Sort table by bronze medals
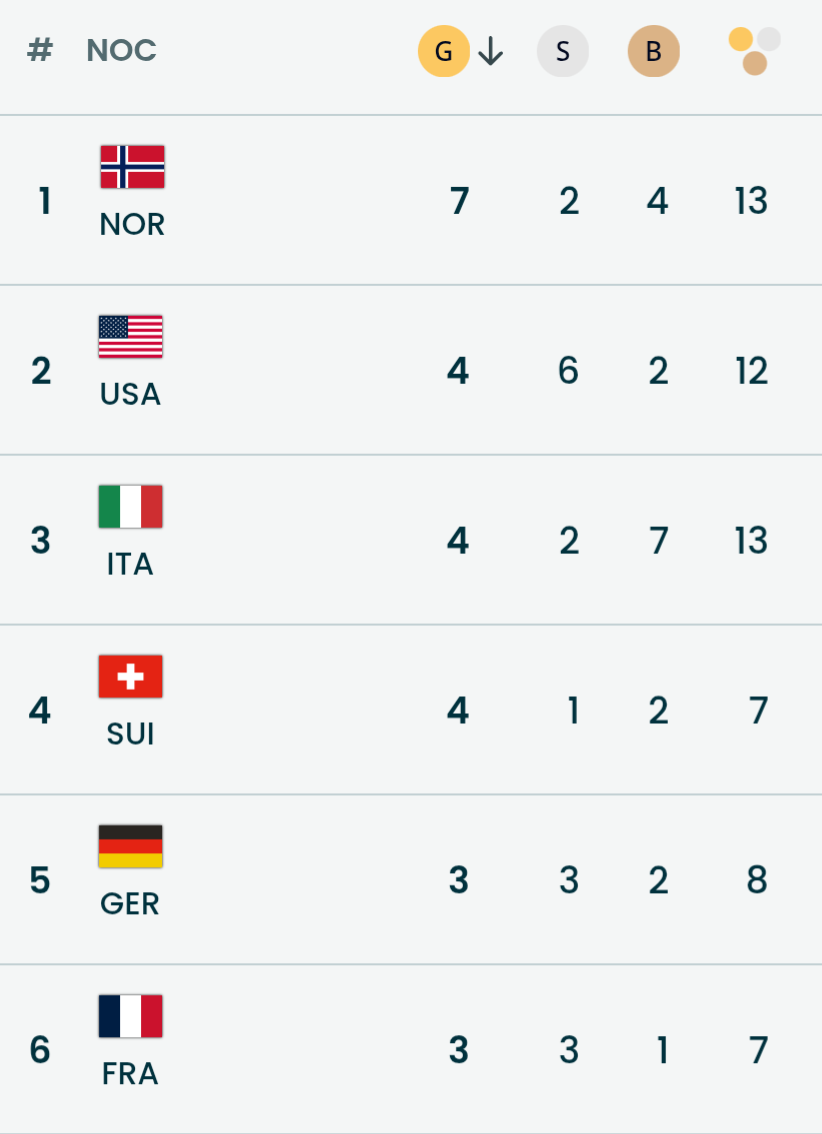 654,51
